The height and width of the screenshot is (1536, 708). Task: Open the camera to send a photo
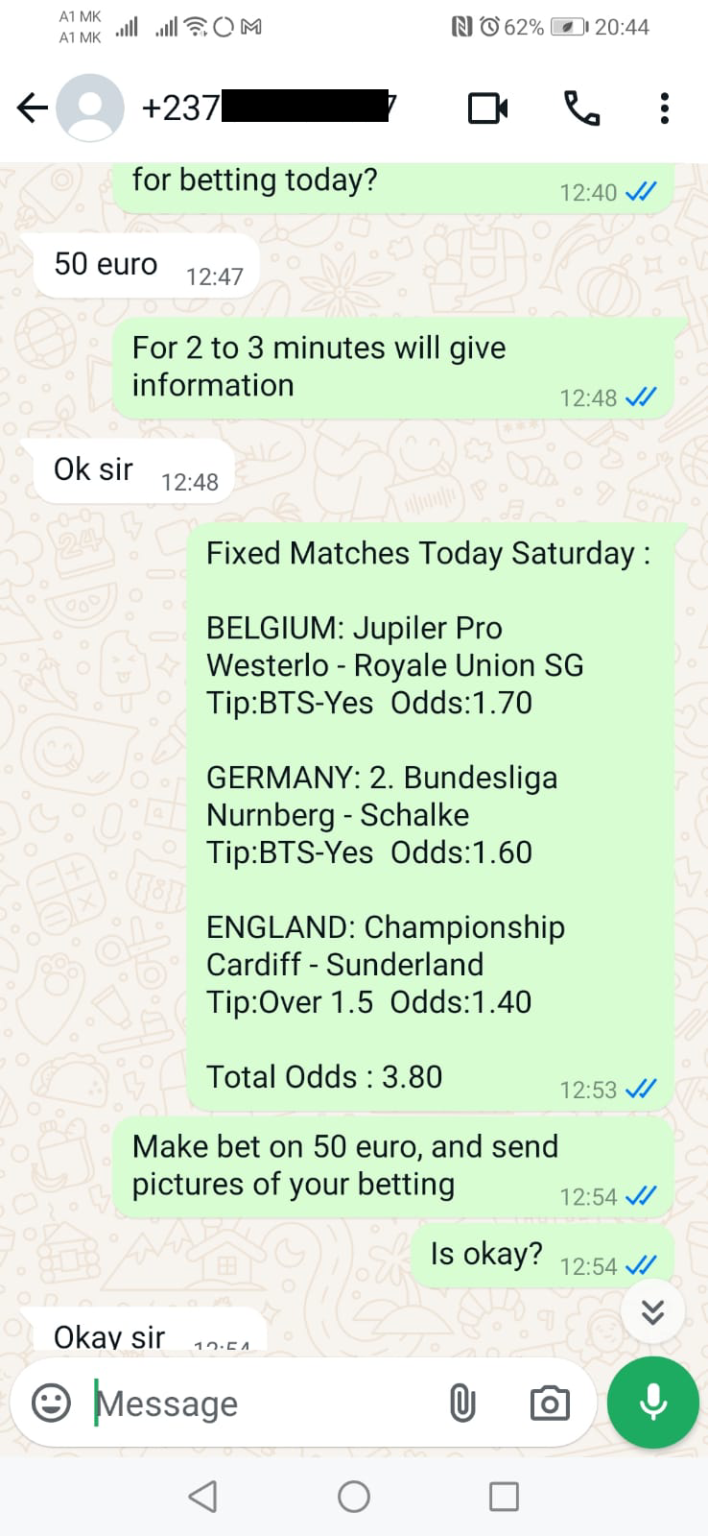coord(549,1403)
